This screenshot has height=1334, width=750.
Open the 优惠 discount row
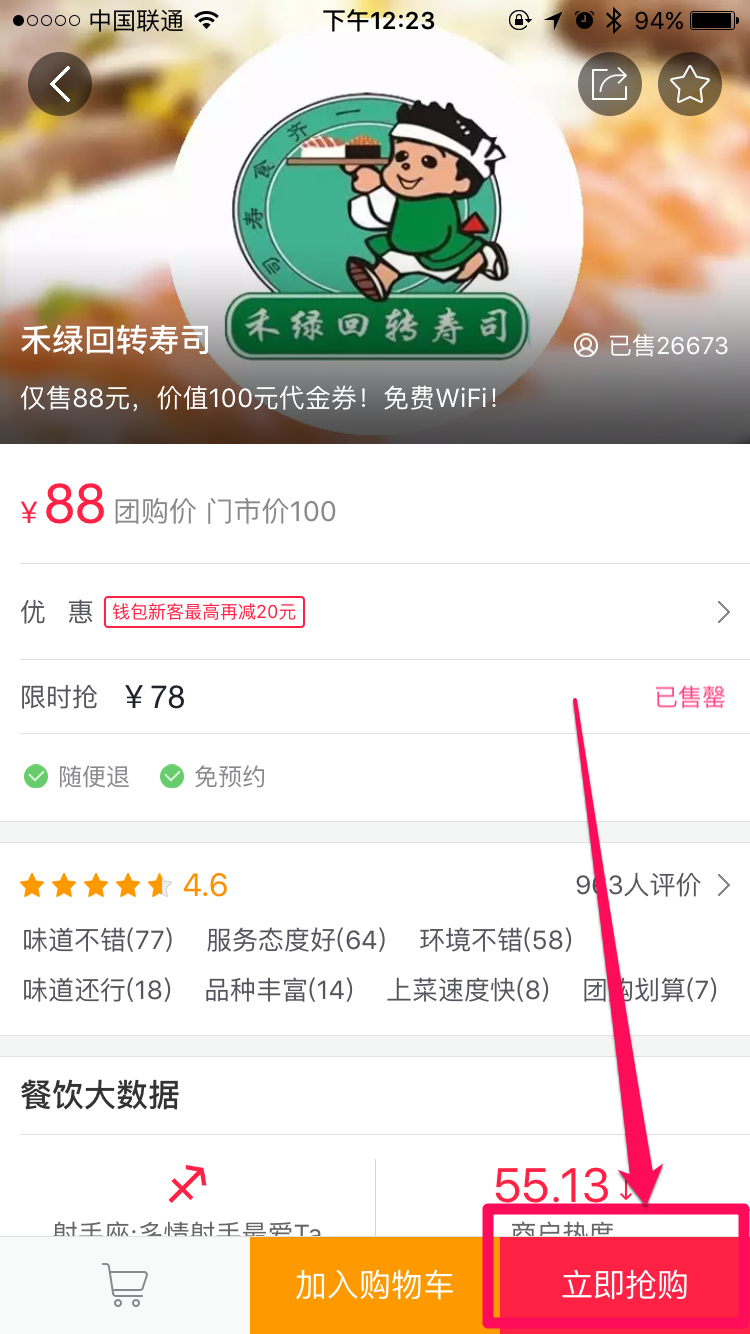click(x=375, y=612)
